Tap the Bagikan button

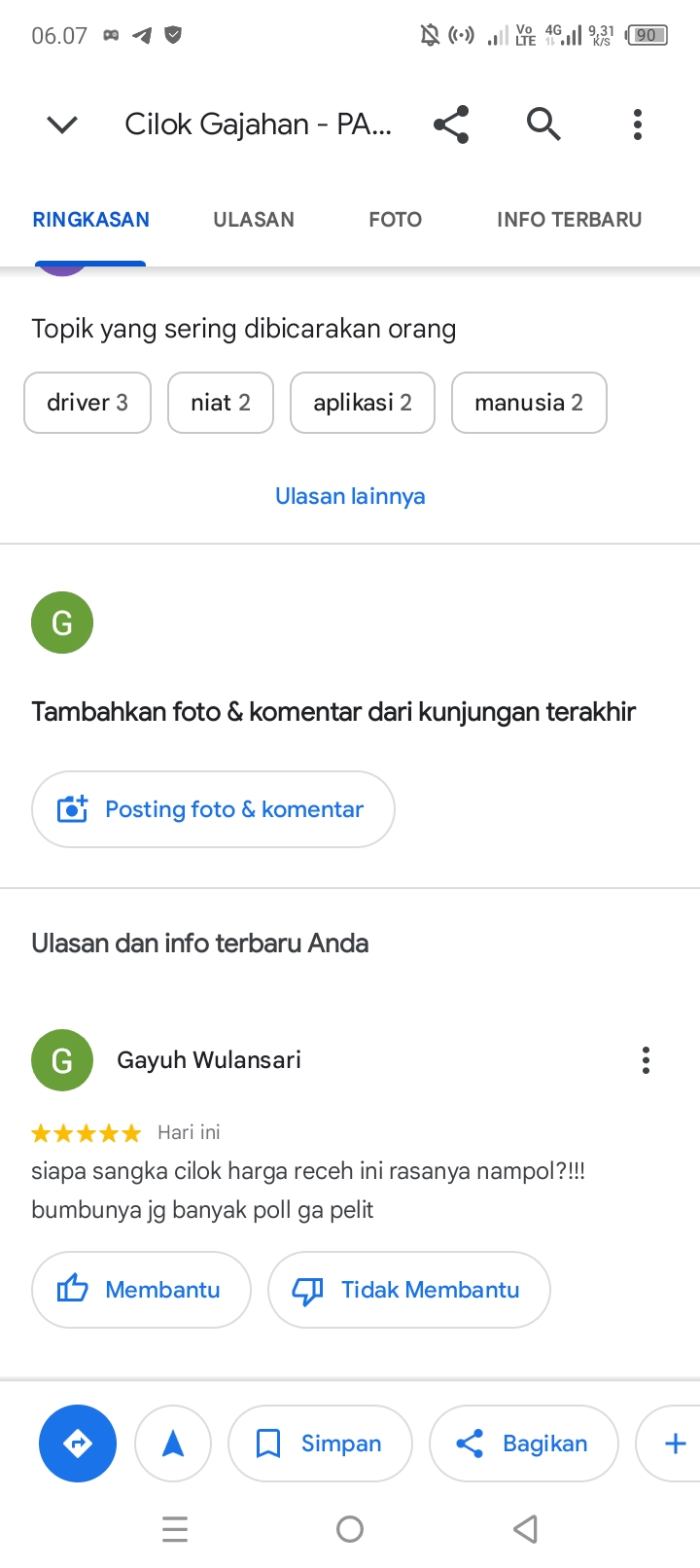pyautogui.click(x=523, y=1443)
